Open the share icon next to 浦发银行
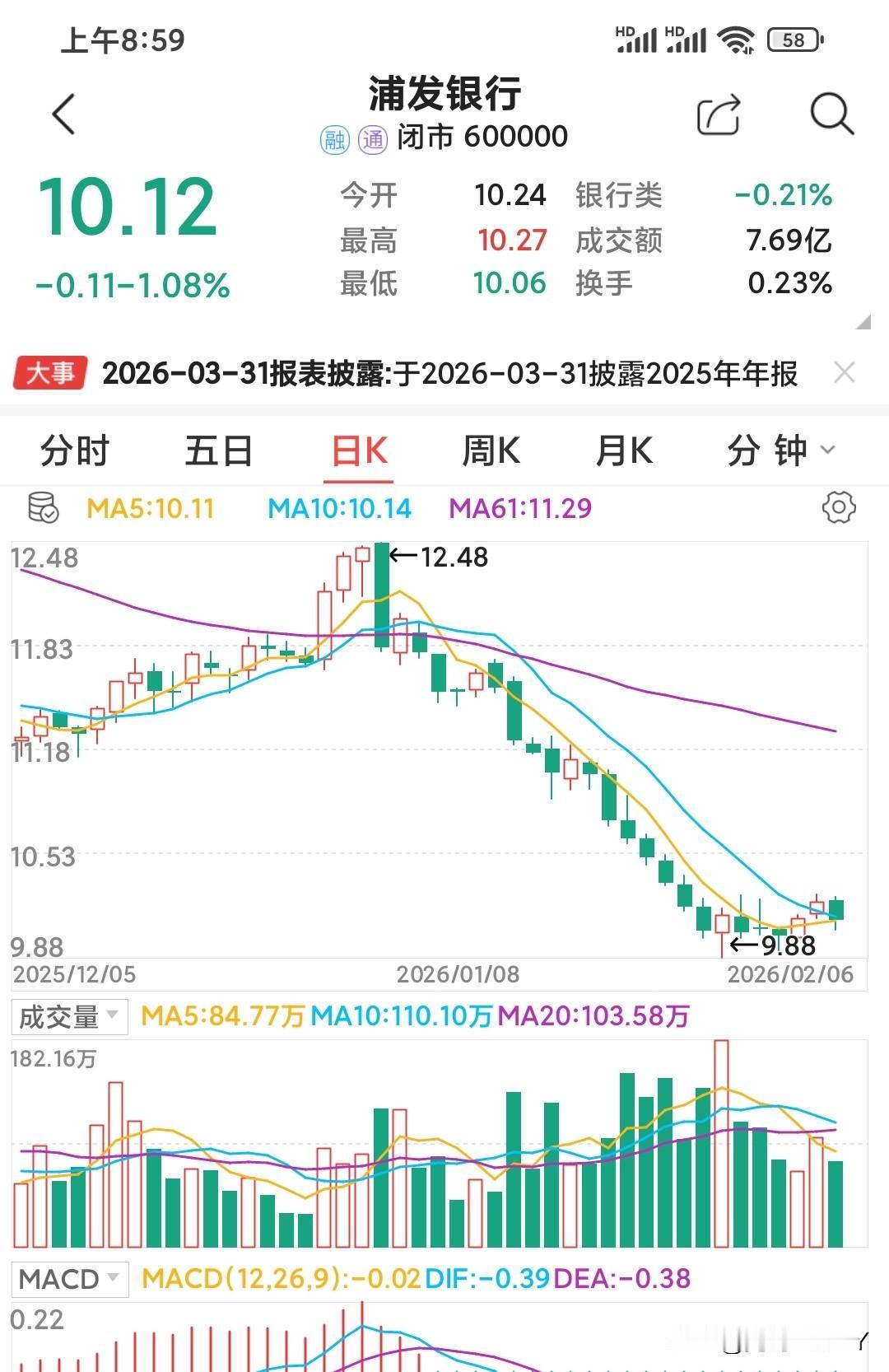 718,115
